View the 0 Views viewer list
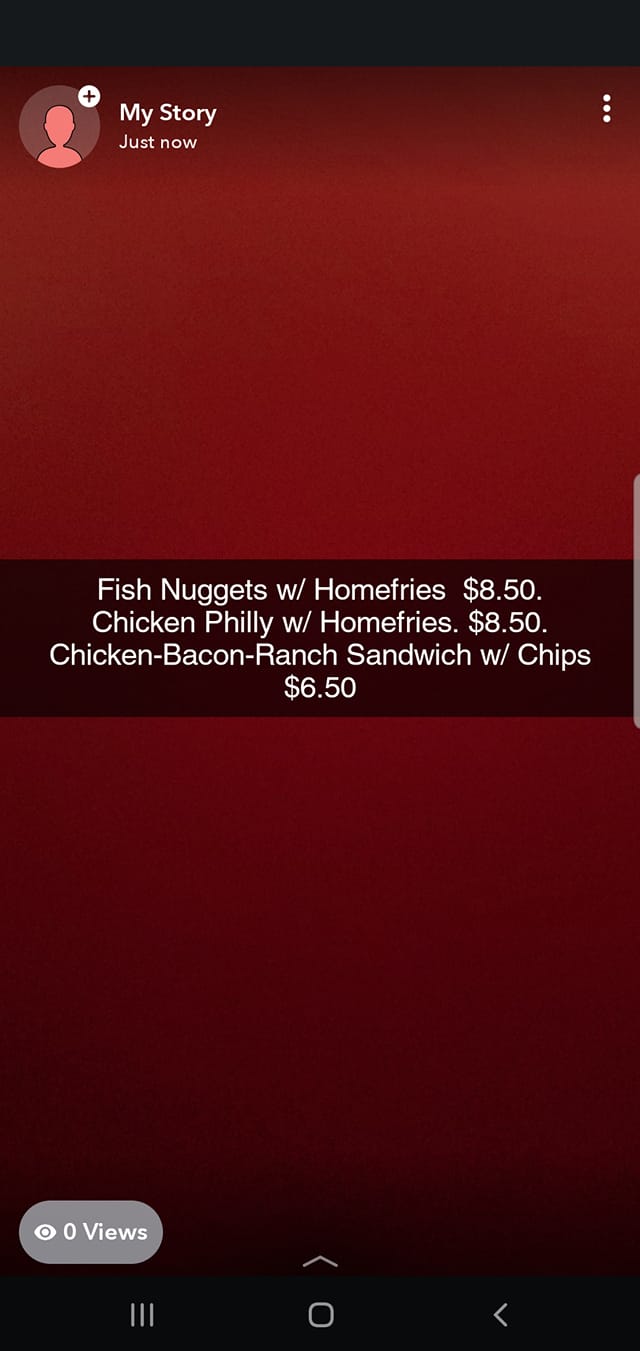 click(x=91, y=1232)
